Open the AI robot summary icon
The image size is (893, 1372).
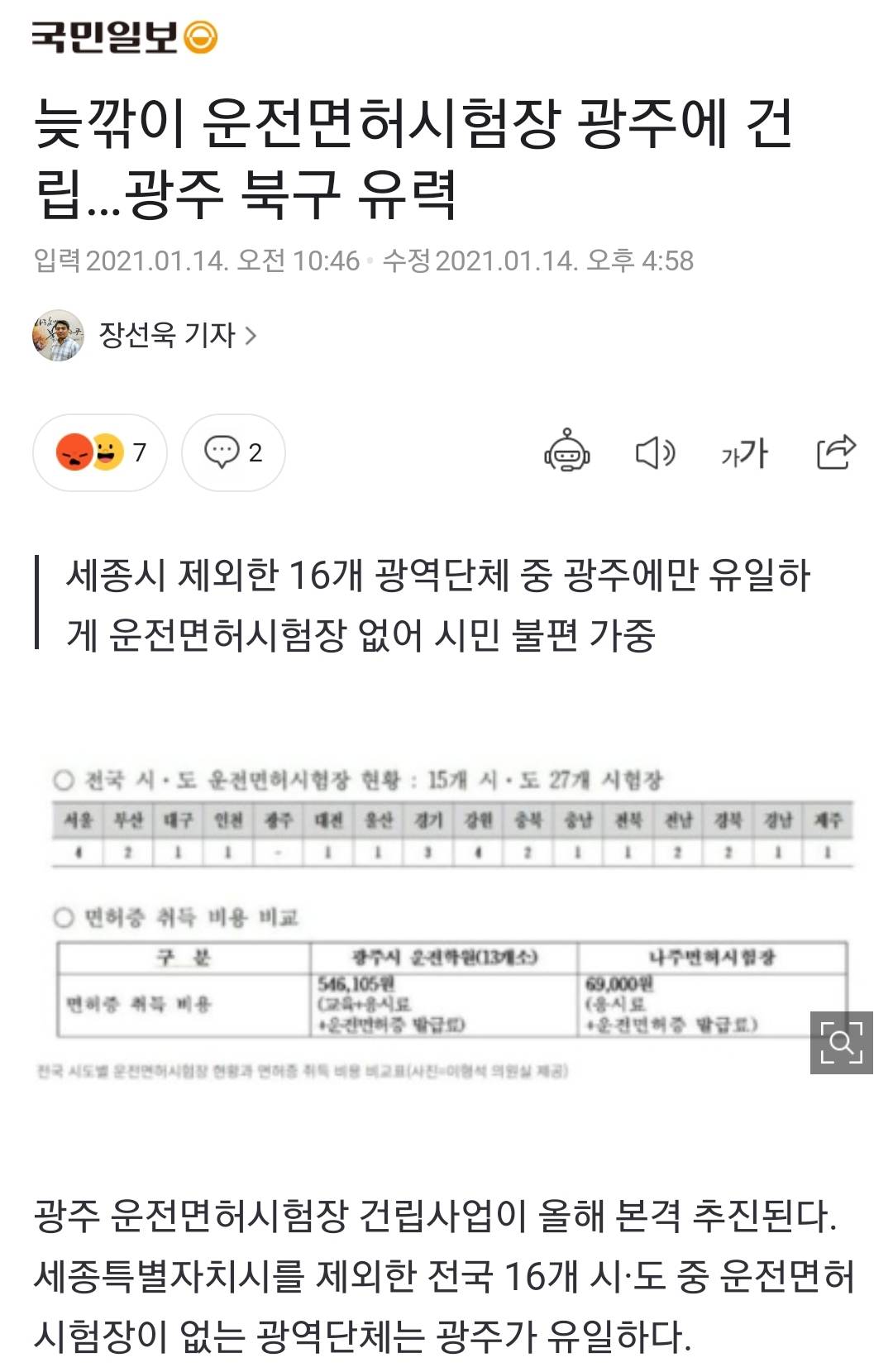(566, 452)
